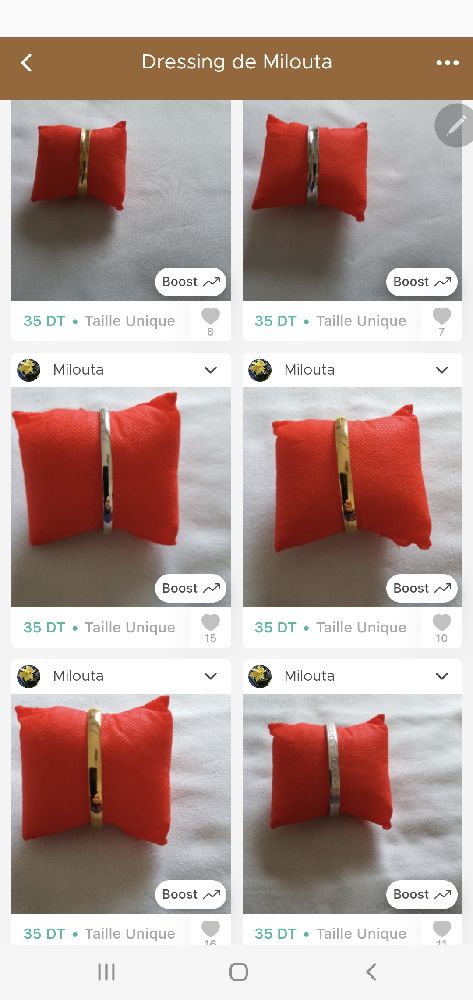Boost the bracelet with 15 likes

pyautogui.click(x=190, y=588)
